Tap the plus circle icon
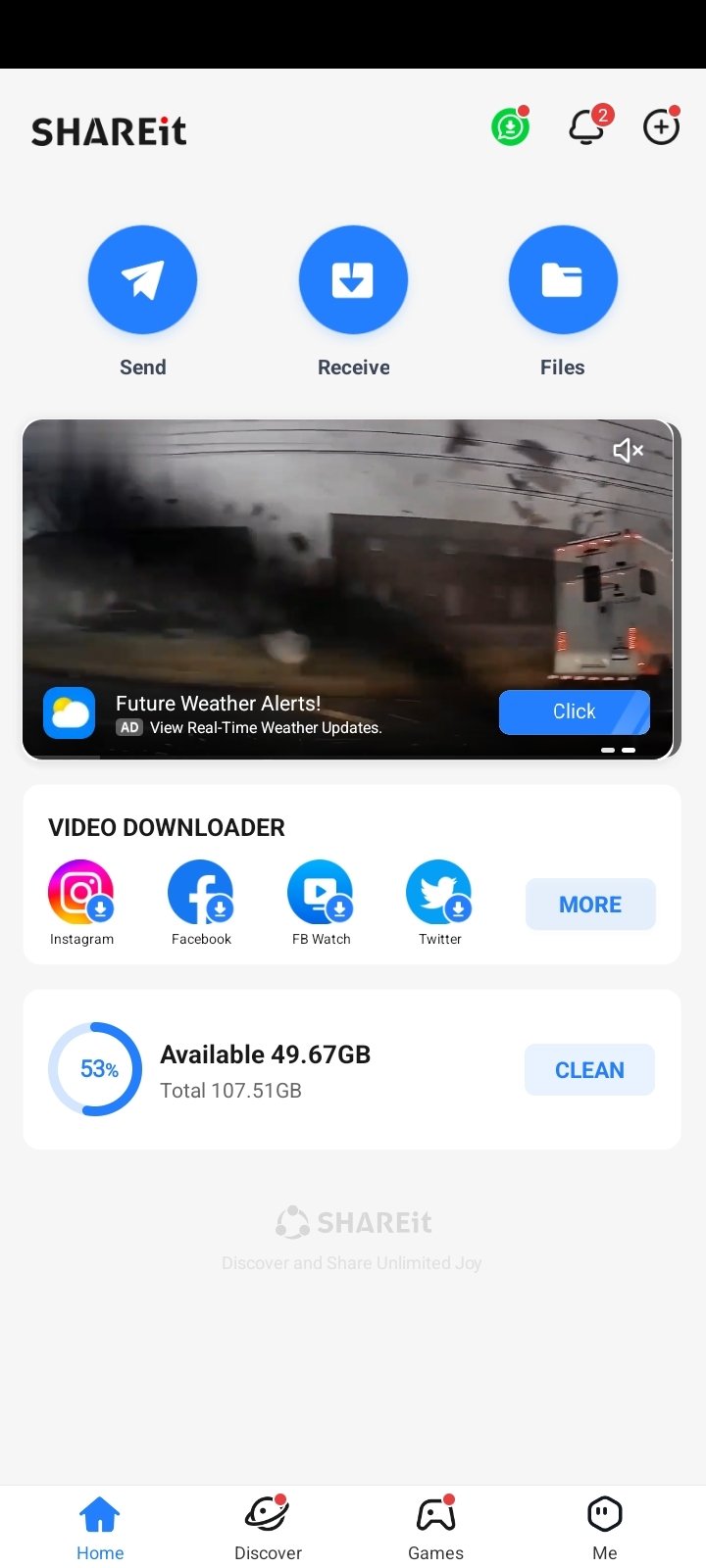Image resolution: width=706 pixels, height=1568 pixels. click(662, 127)
